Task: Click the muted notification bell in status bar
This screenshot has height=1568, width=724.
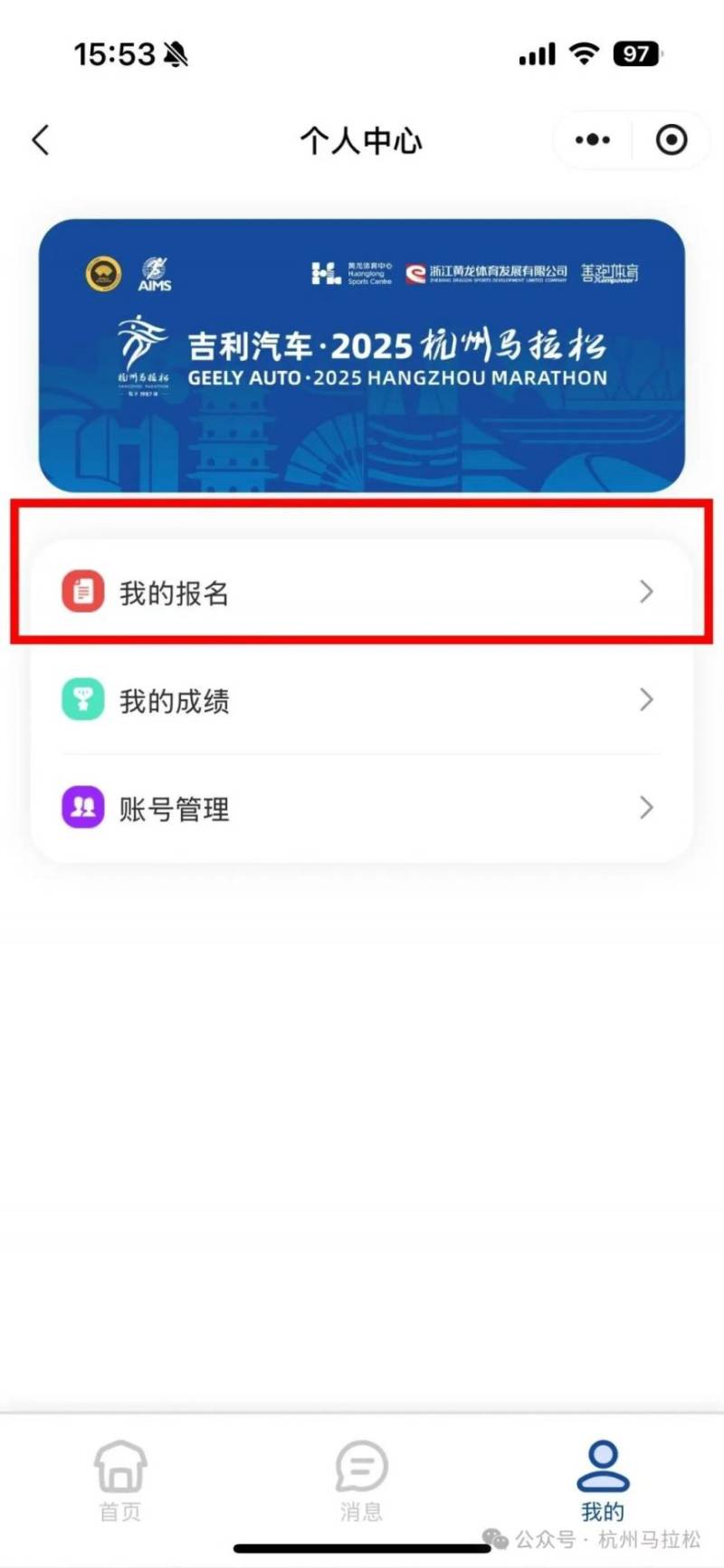Action: (x=177, y=52)
